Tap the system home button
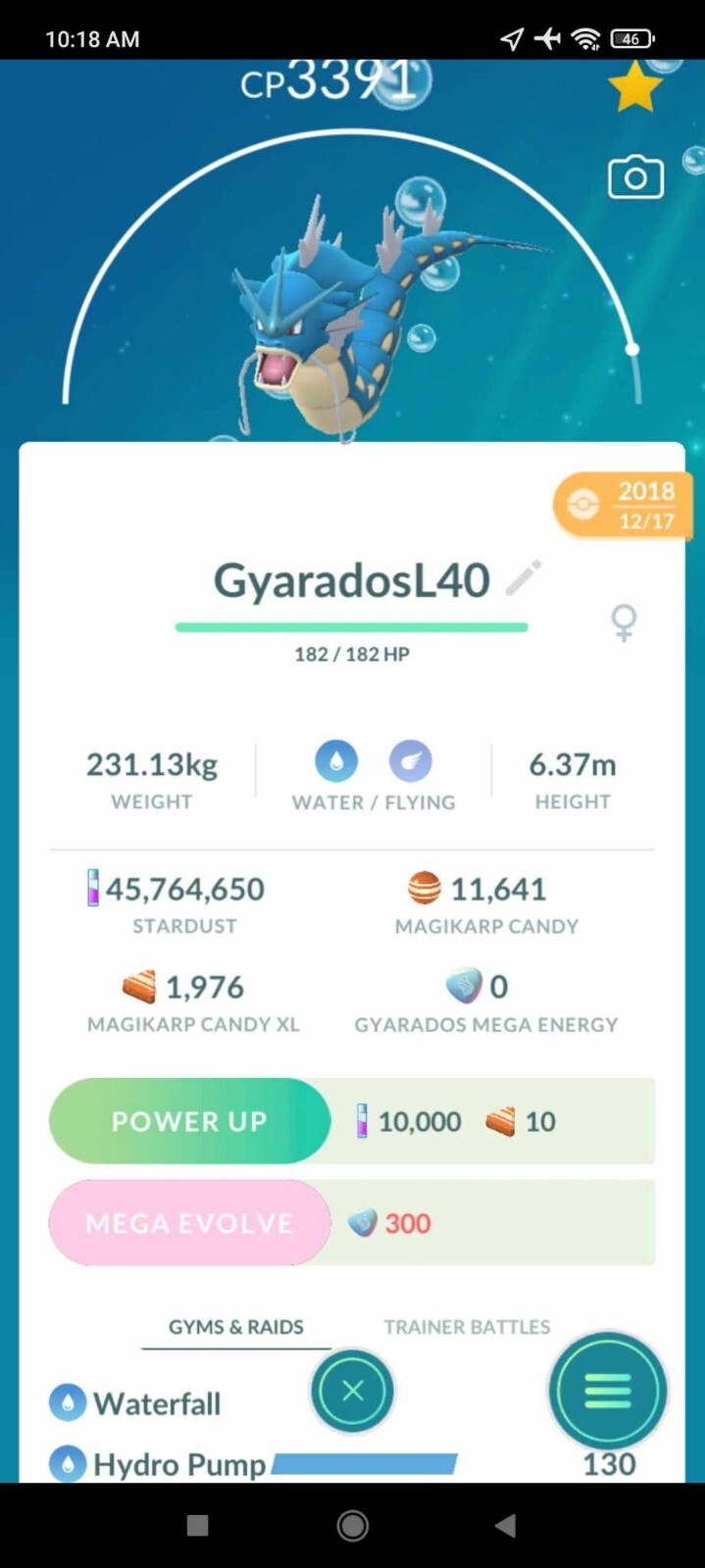The width and height of the screenshot is (705, 1568). [x=352, y=1525]
